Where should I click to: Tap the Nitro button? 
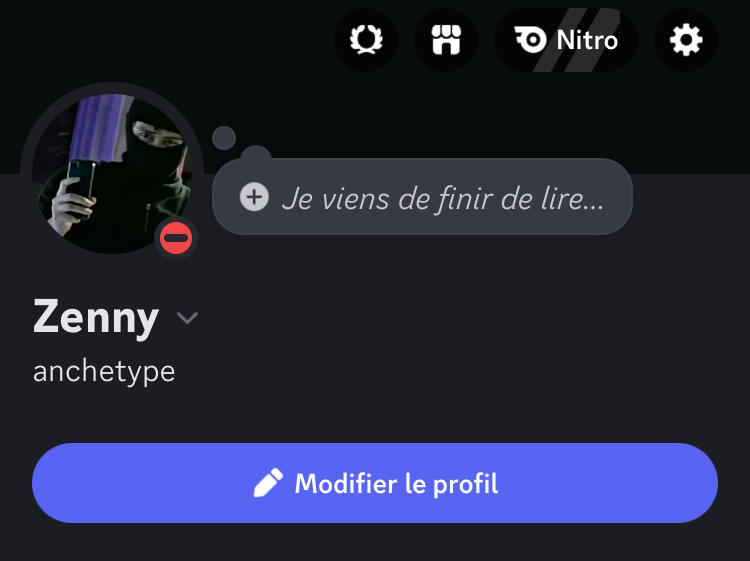pyautogui.click(x=566, y=41)
